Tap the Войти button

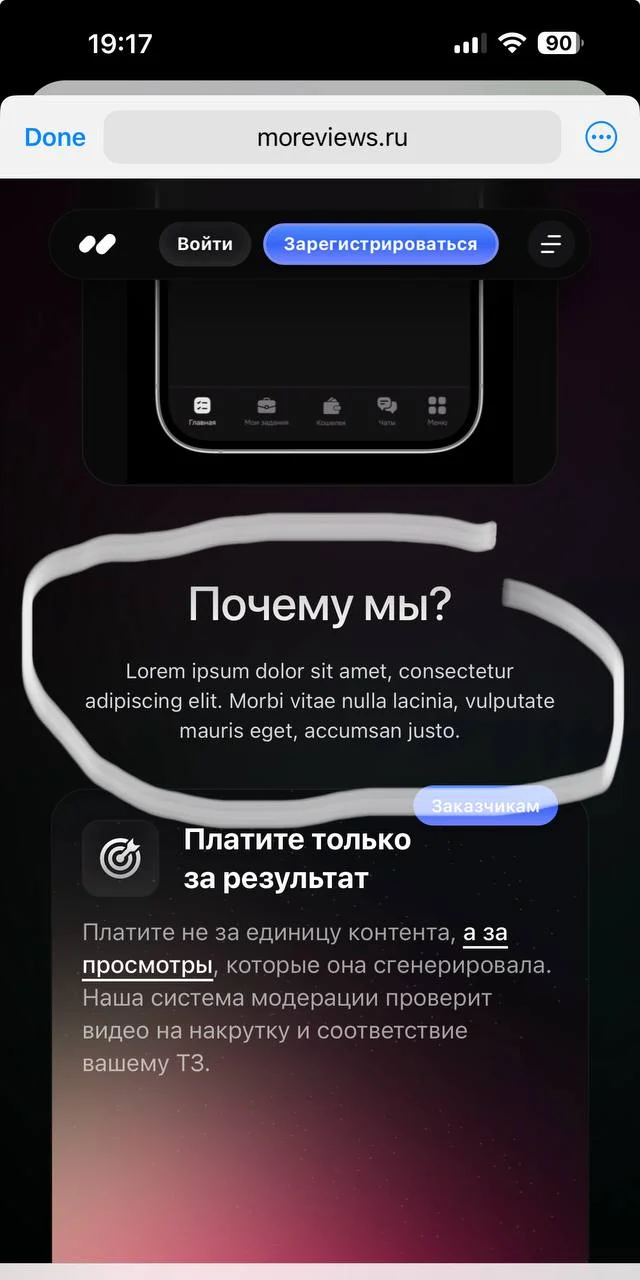click(x=205, y=244)
